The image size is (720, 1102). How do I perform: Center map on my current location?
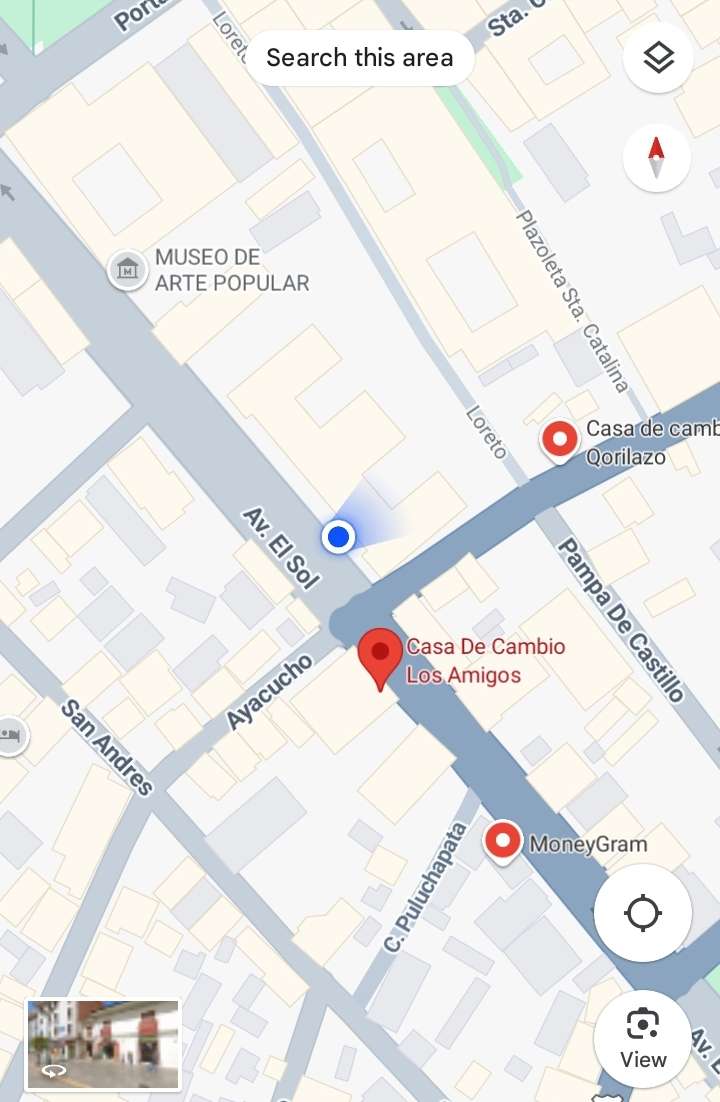tap(641, 913)
